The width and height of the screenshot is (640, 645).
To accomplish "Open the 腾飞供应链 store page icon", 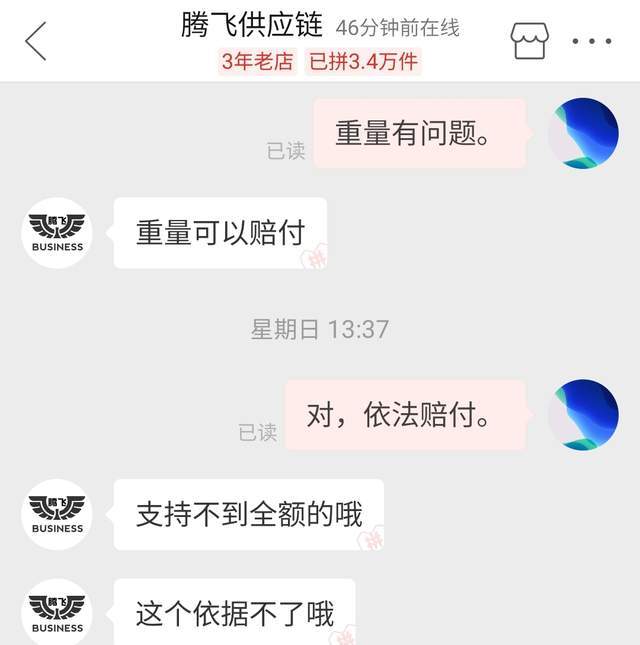I will tap(529, 41).
